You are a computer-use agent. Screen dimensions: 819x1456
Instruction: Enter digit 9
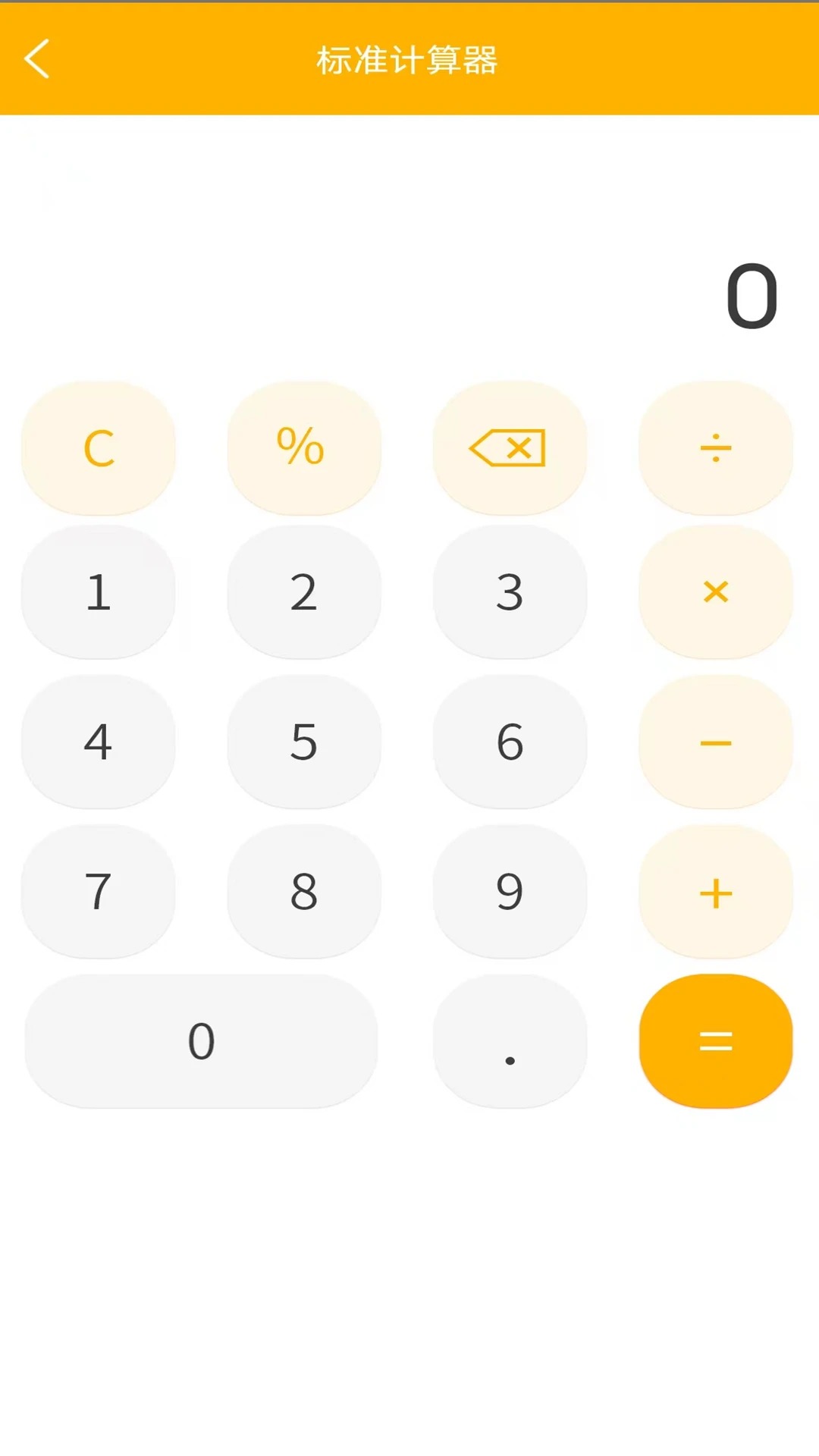pyautogui.click(x=510, y=892)
